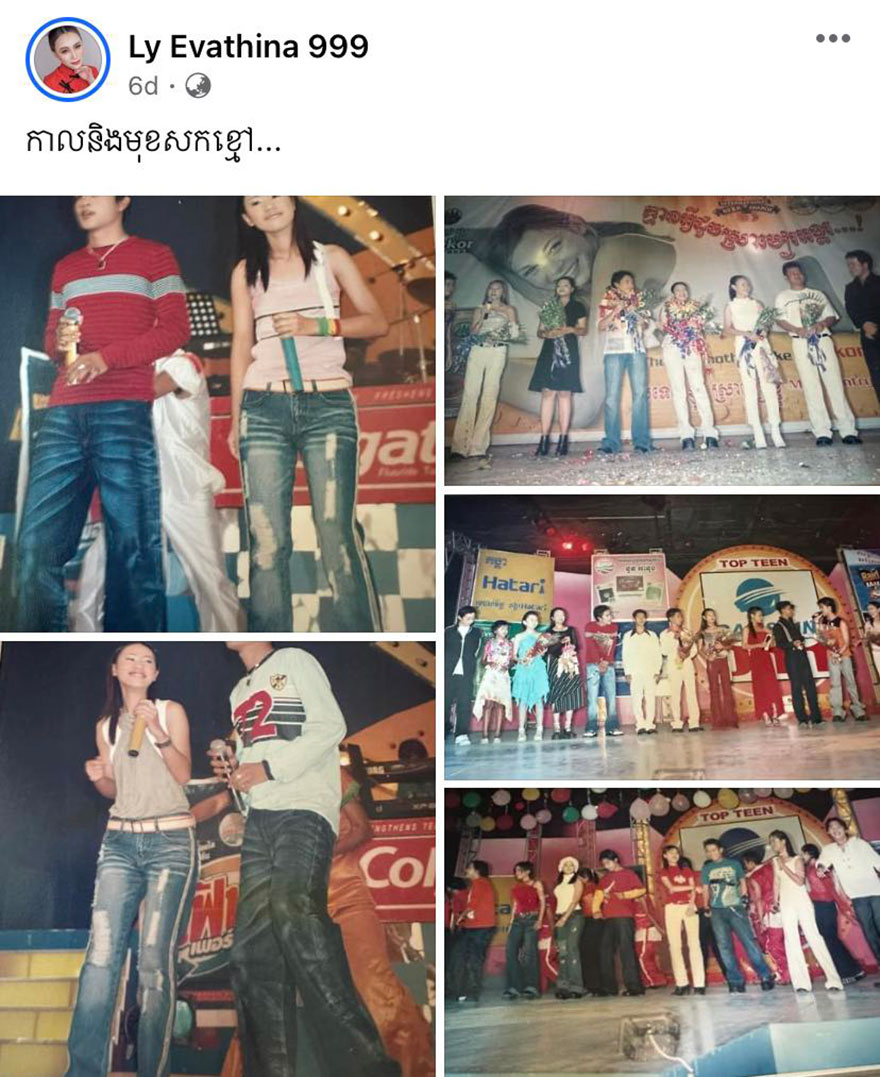Open the post's three-dot options menu
Viewport: 880px width, 1077px height.
pos(831,39)
